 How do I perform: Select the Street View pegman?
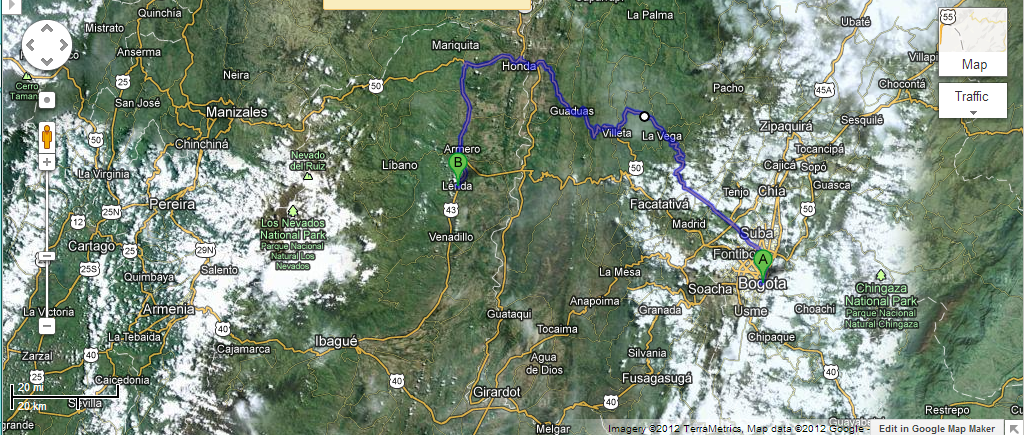(46, 135)
